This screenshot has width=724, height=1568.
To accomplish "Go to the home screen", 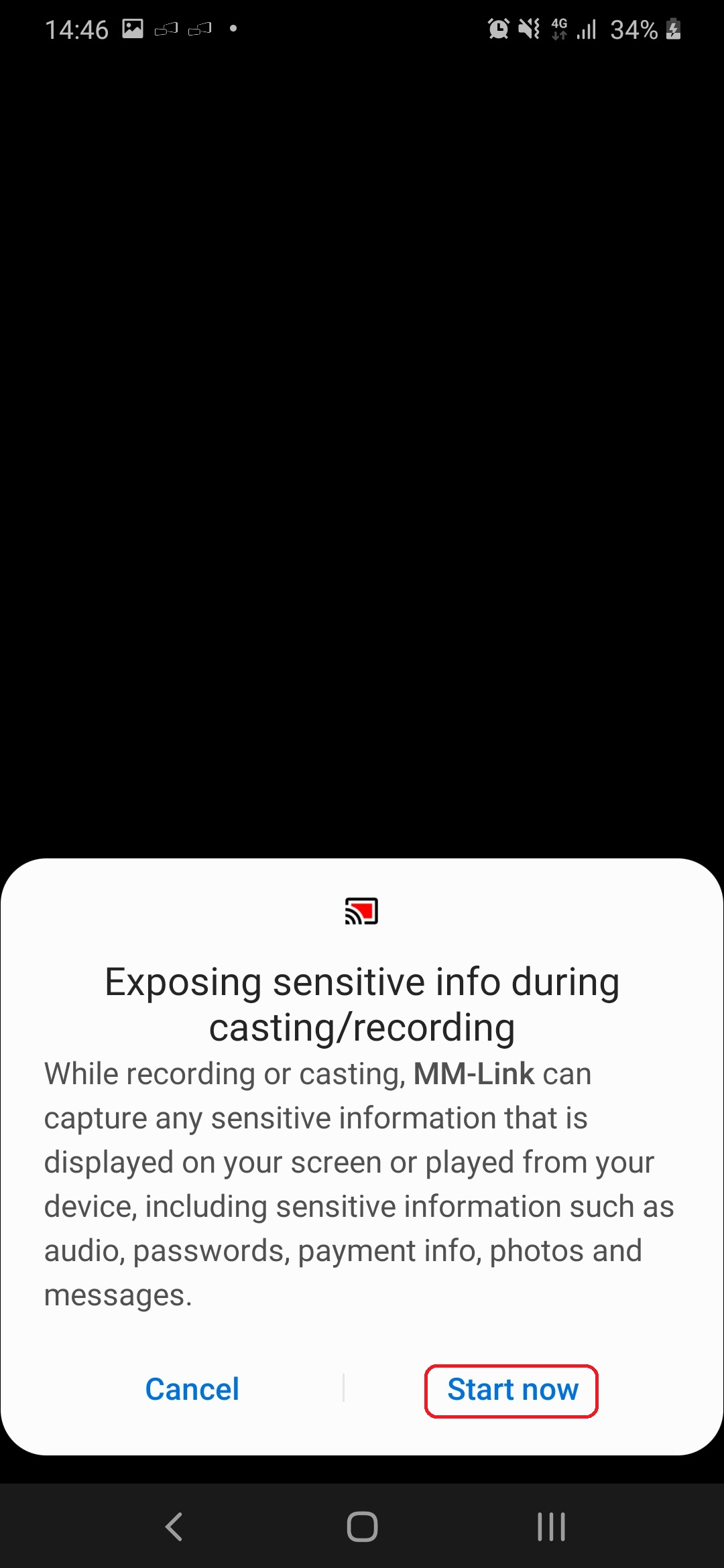I will (362, 1527).
